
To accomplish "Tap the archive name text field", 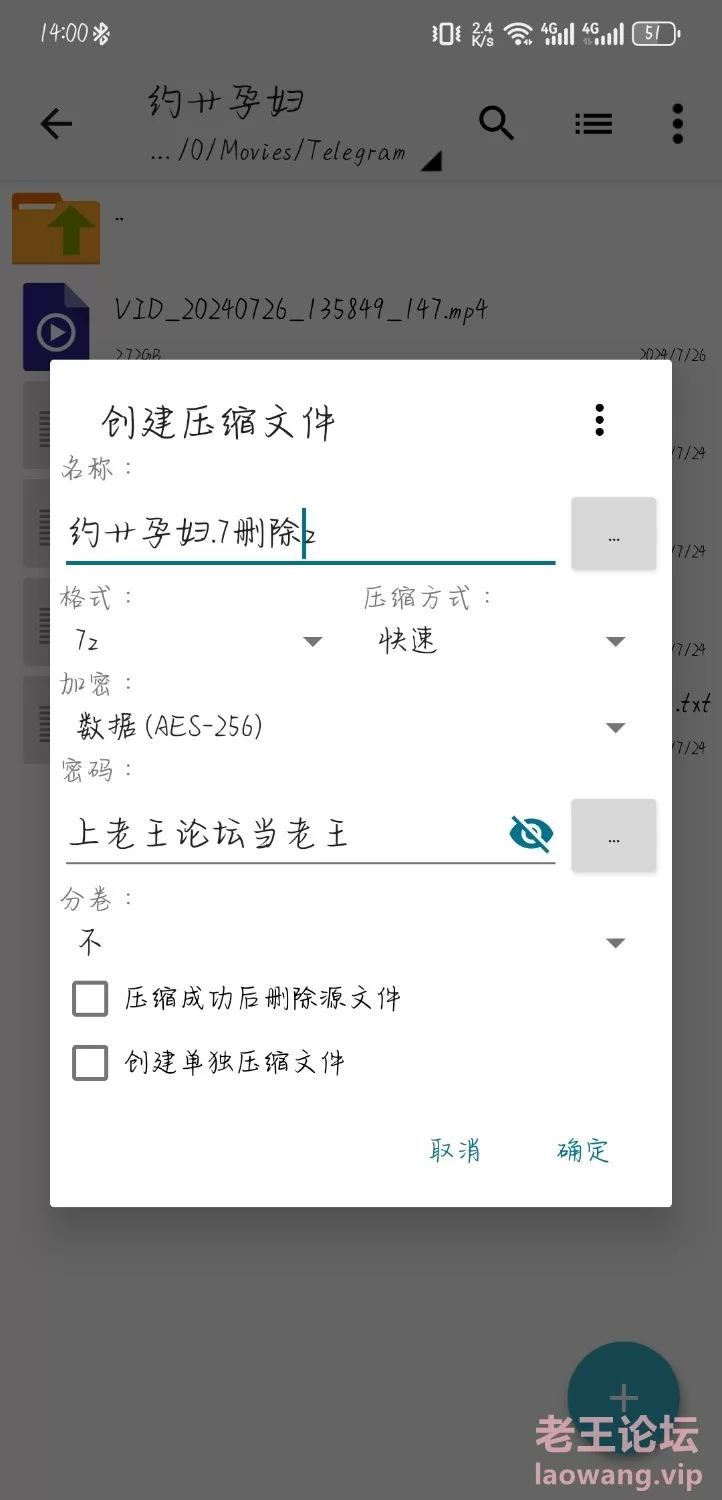I will 311,534.
